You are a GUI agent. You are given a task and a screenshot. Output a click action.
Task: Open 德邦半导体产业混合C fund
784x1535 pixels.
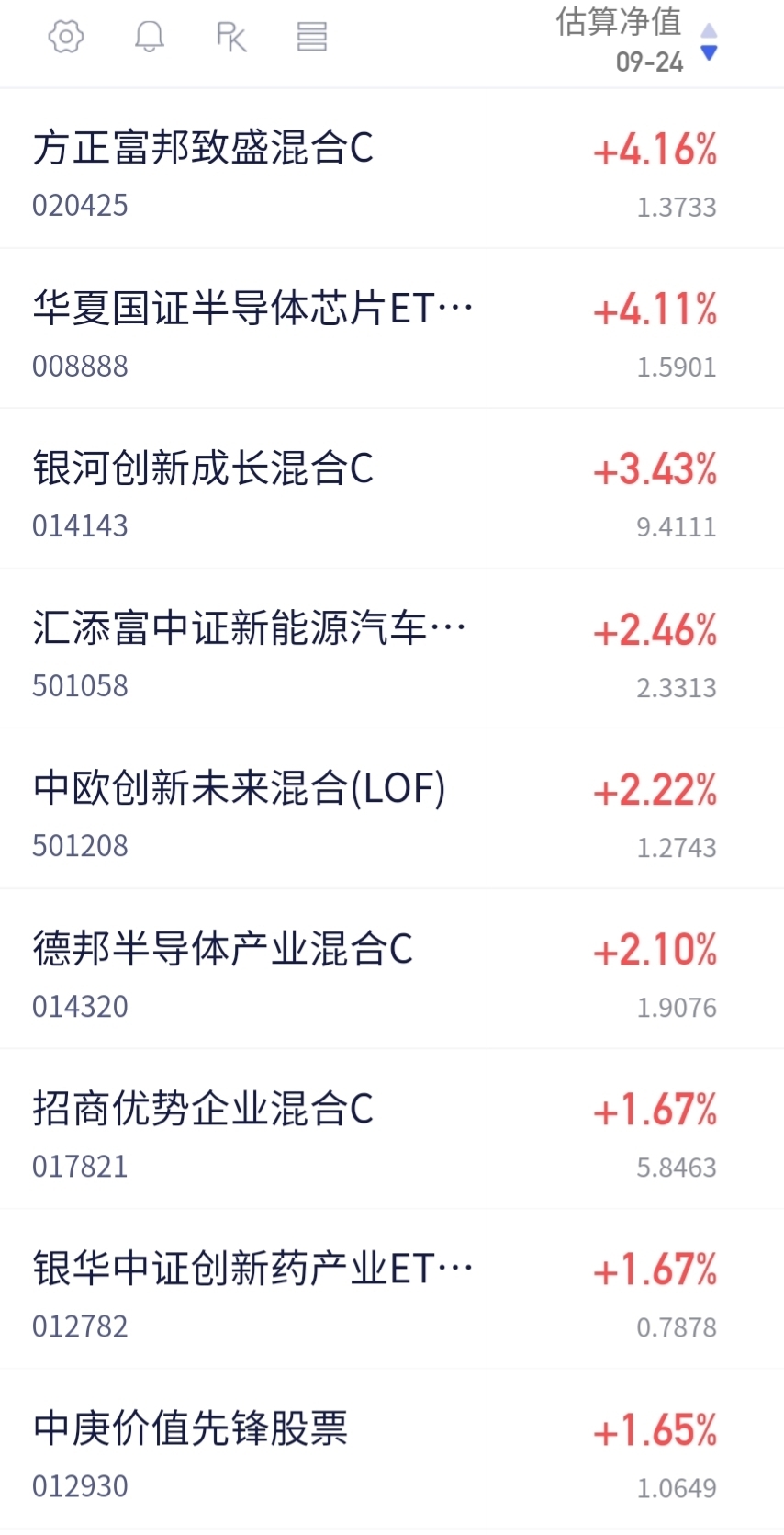(x=392, y=969)
